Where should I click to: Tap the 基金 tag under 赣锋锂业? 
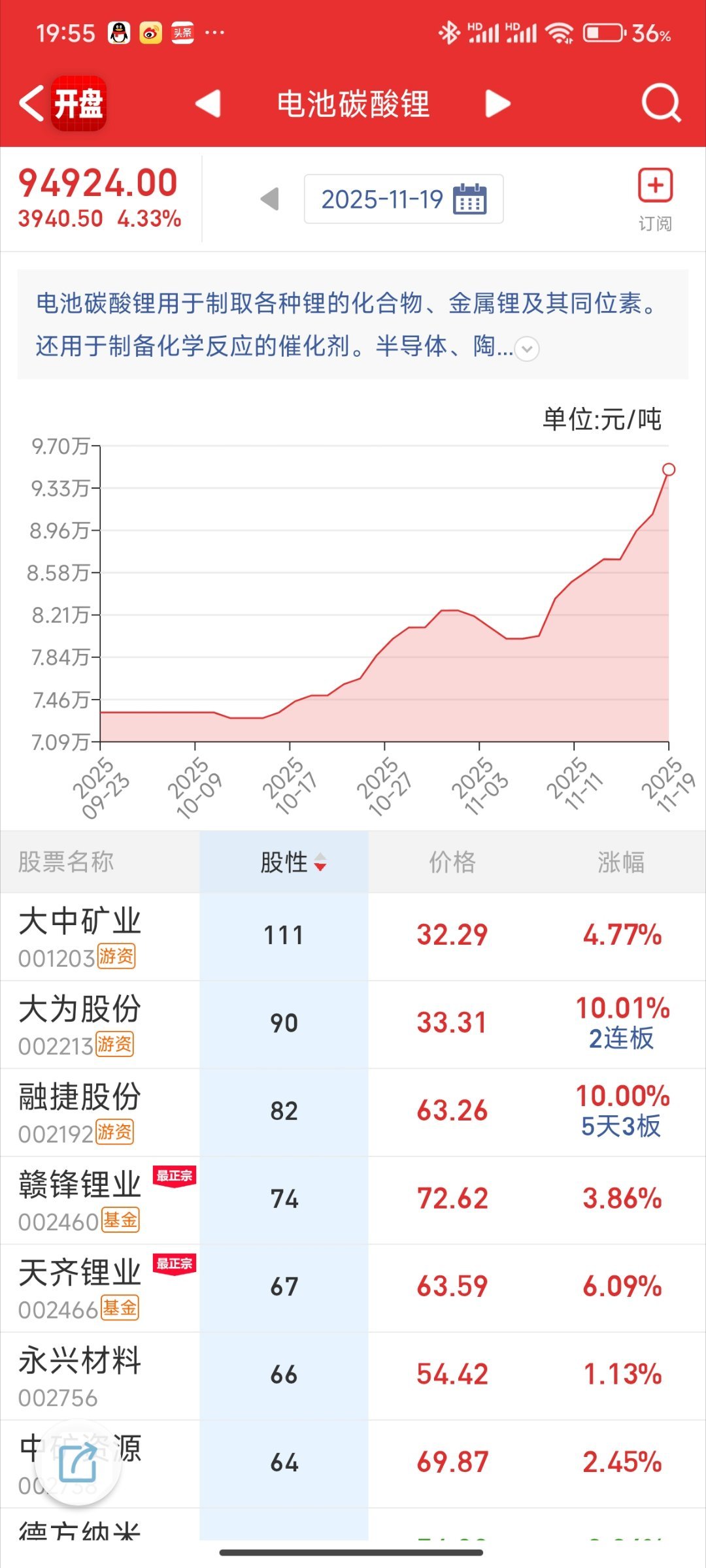121,1219
